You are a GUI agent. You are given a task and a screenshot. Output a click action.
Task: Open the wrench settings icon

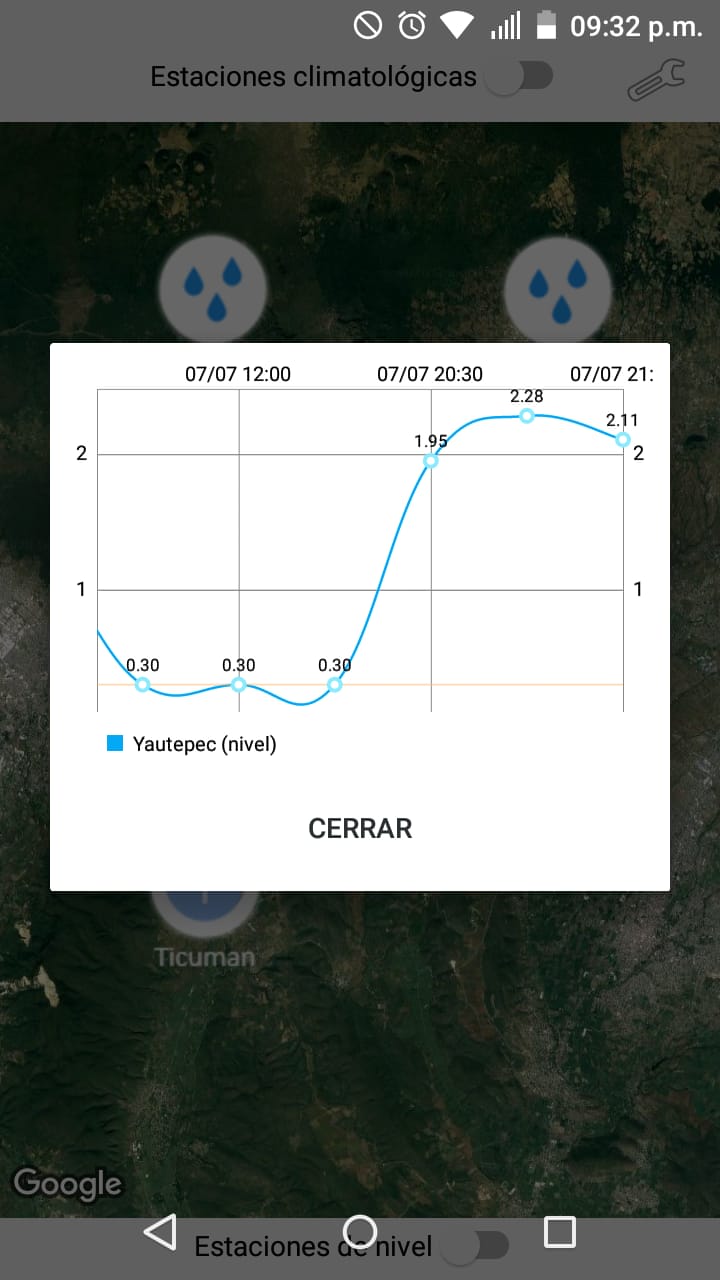656,79
